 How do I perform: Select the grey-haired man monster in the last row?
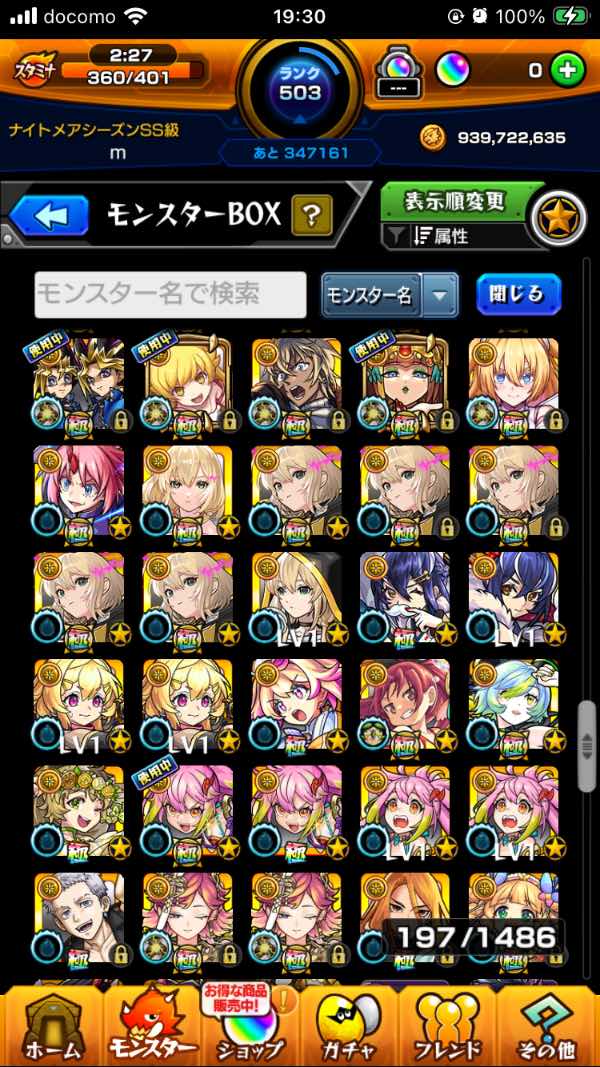click(79, 918)
